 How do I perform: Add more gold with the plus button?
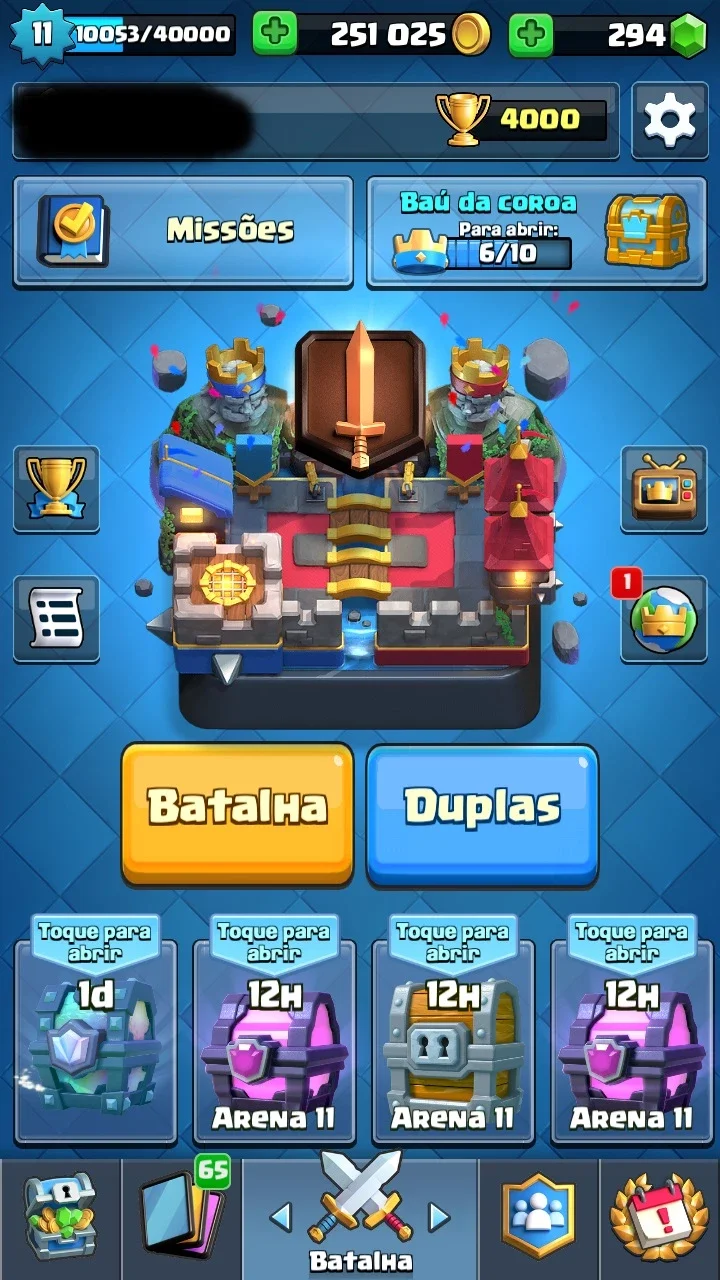[x=274, y=36]
